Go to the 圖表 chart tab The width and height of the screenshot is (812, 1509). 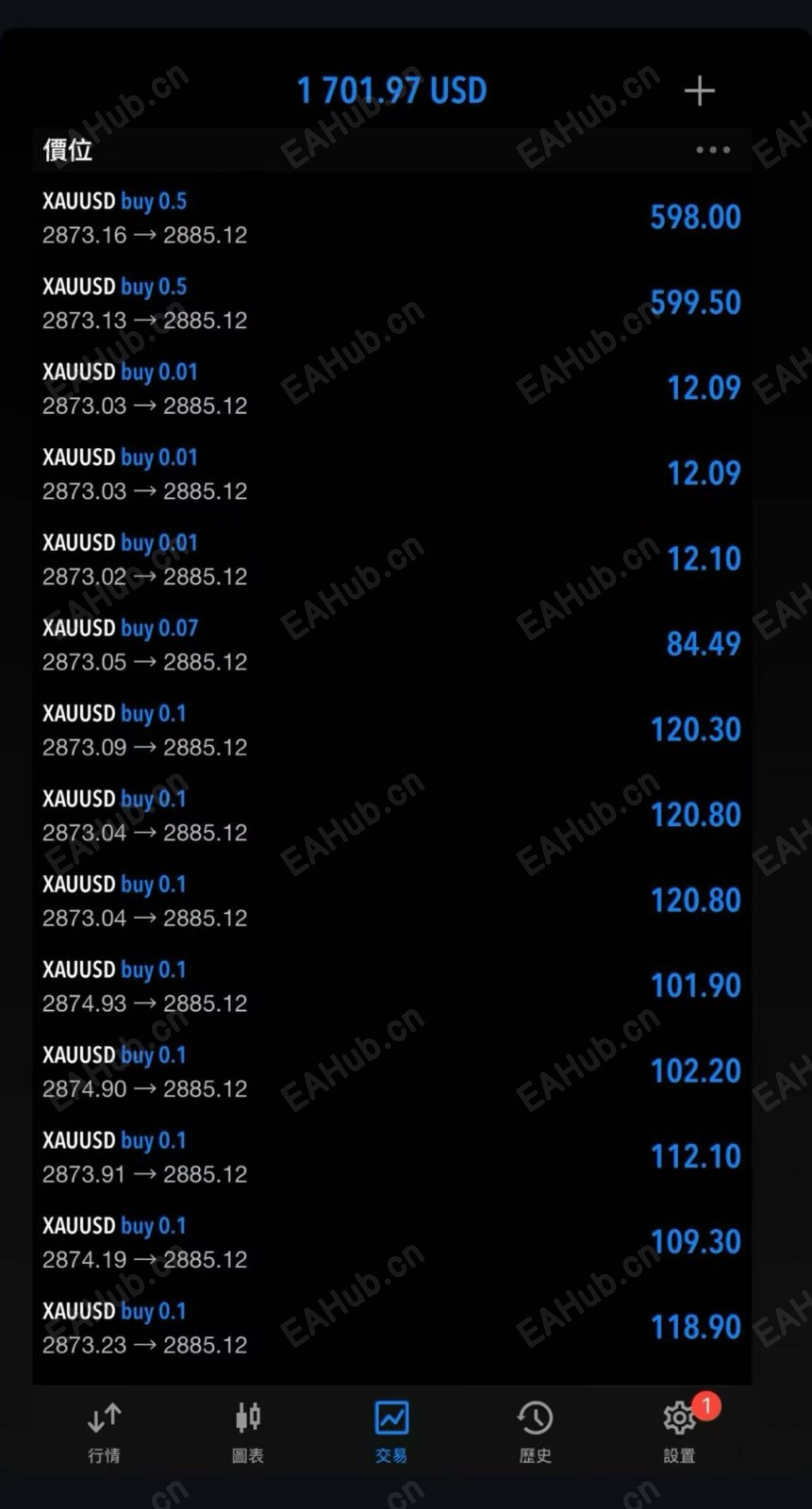coord(247,1431)
